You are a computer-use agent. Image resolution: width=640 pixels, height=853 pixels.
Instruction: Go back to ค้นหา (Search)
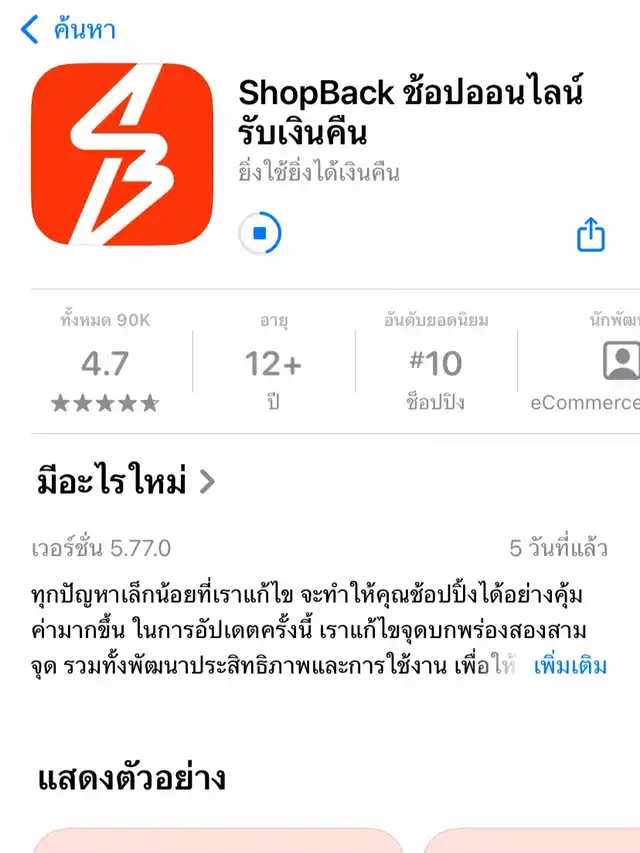(67, 30)
